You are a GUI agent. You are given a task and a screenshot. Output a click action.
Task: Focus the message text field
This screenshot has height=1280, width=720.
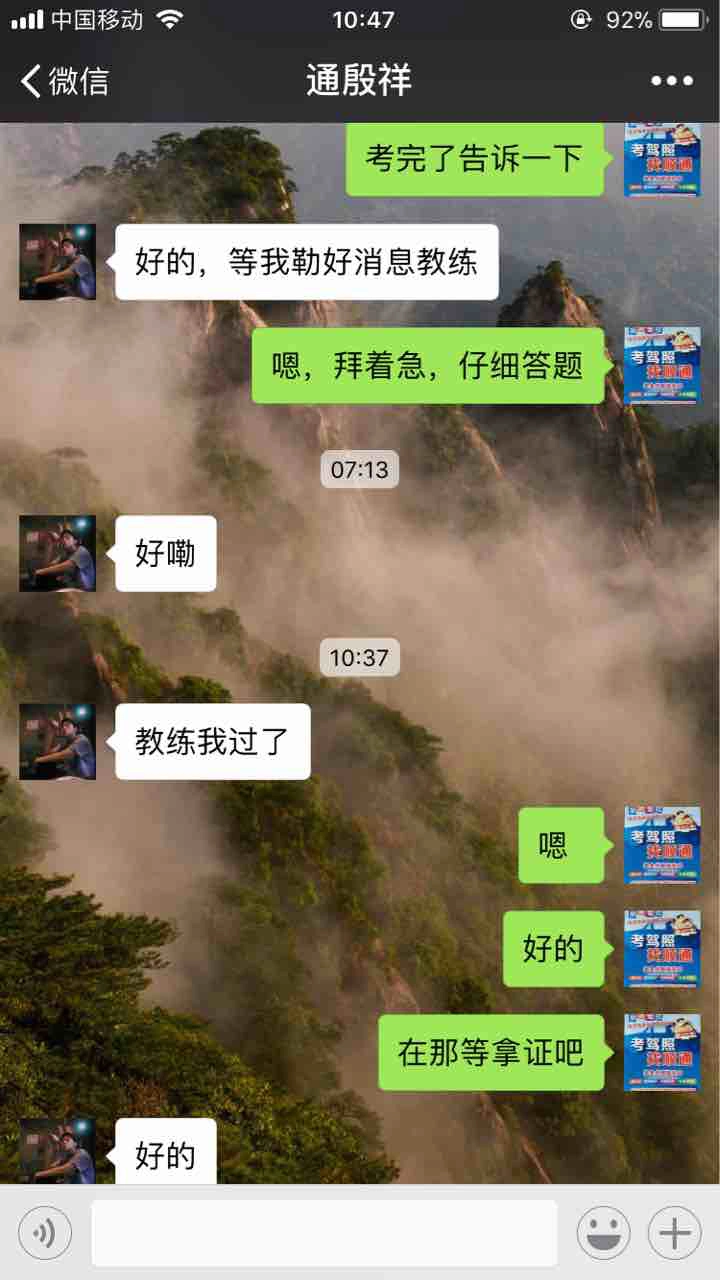[x=324, y=1232]
